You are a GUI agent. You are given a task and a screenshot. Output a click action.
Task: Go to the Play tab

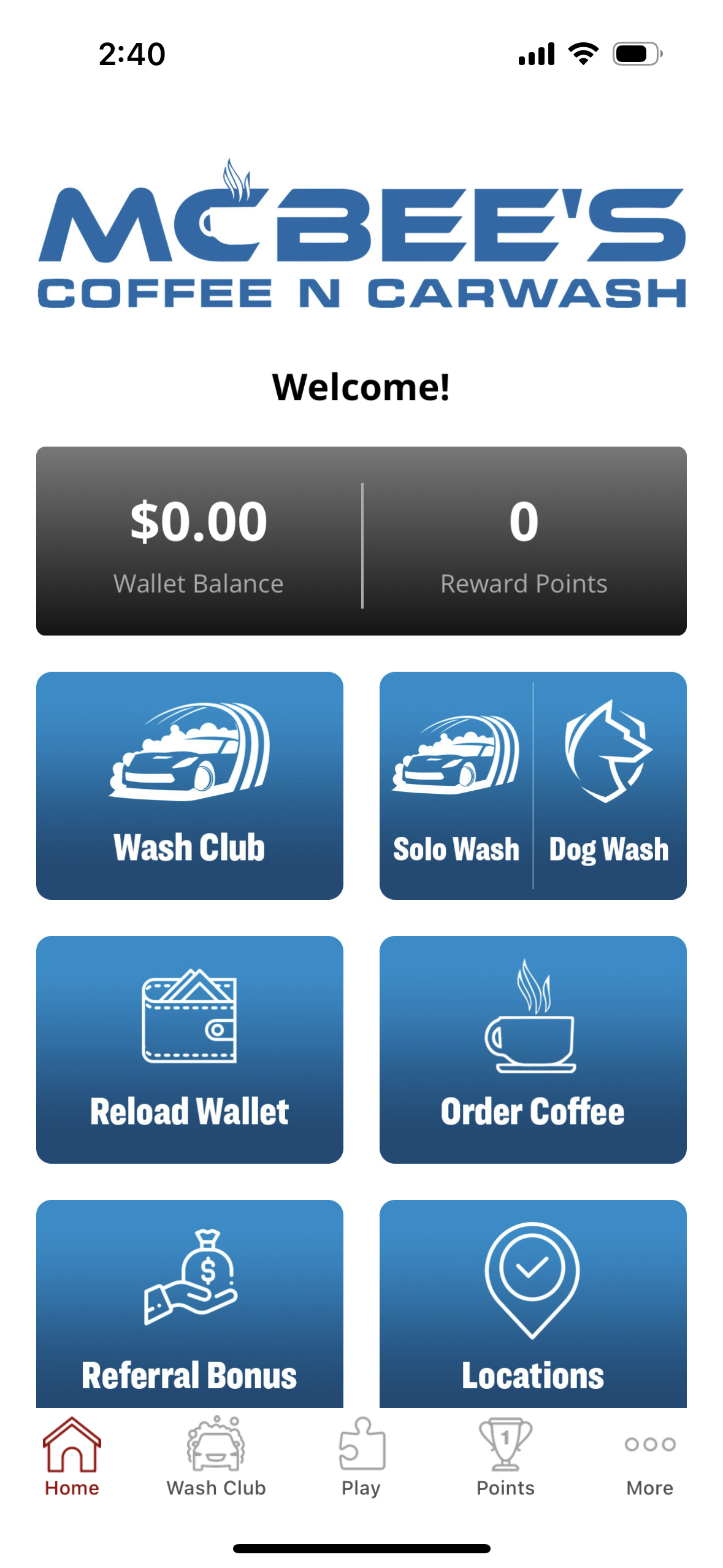click(x=361, y=1456)
